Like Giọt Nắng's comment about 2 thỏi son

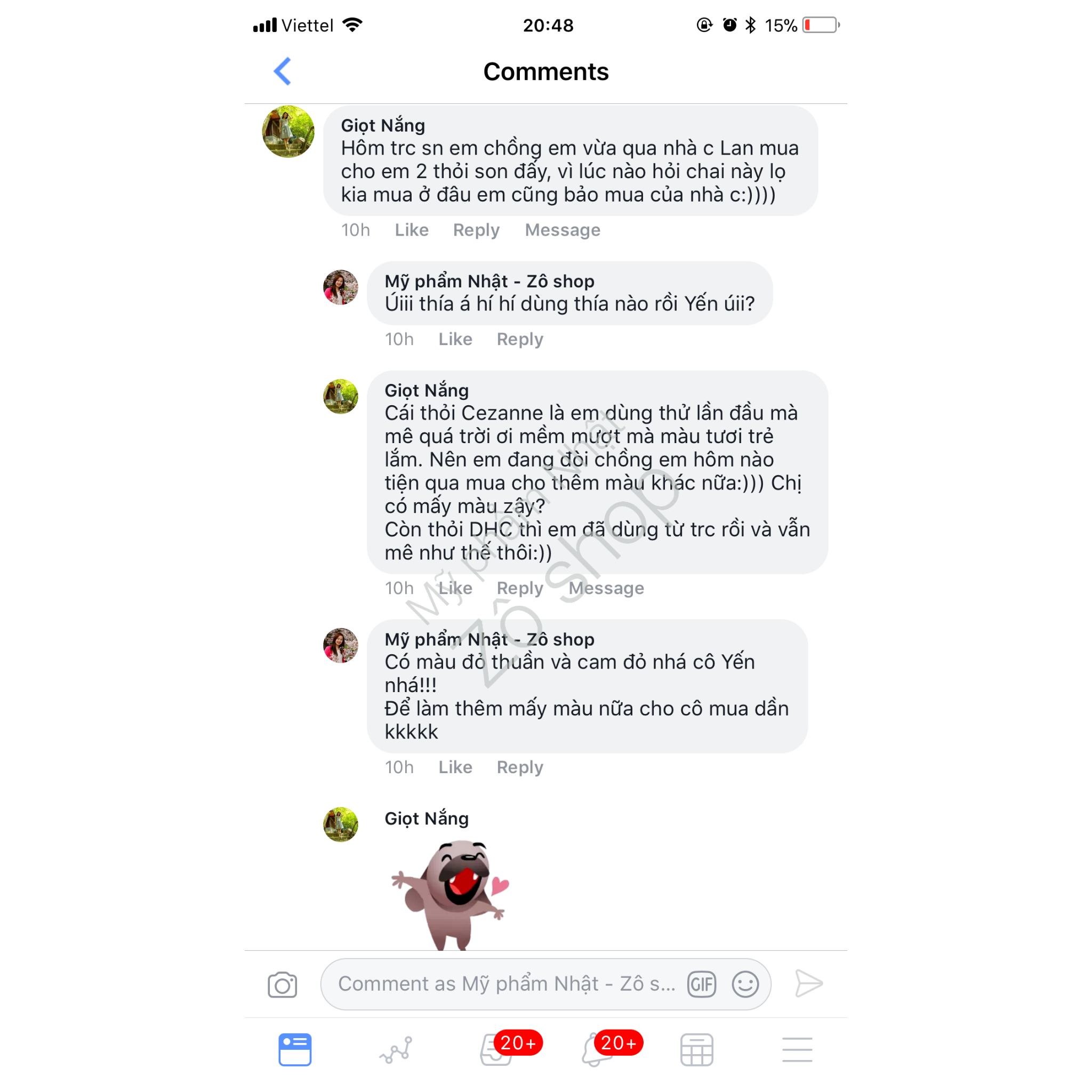pyautogui.click(x=412, y=230)
